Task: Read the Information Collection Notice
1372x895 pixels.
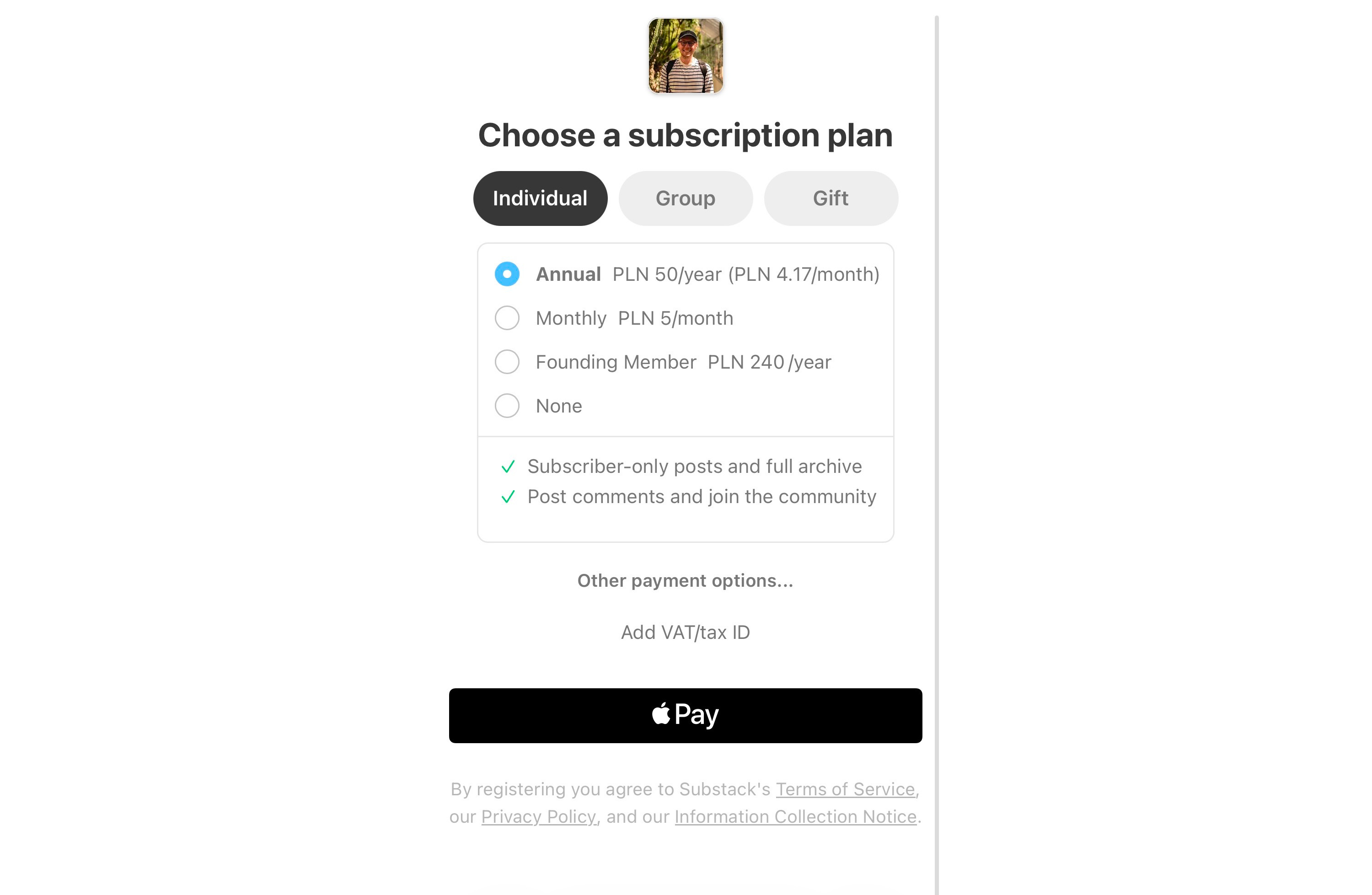Action: click(795, 817)
